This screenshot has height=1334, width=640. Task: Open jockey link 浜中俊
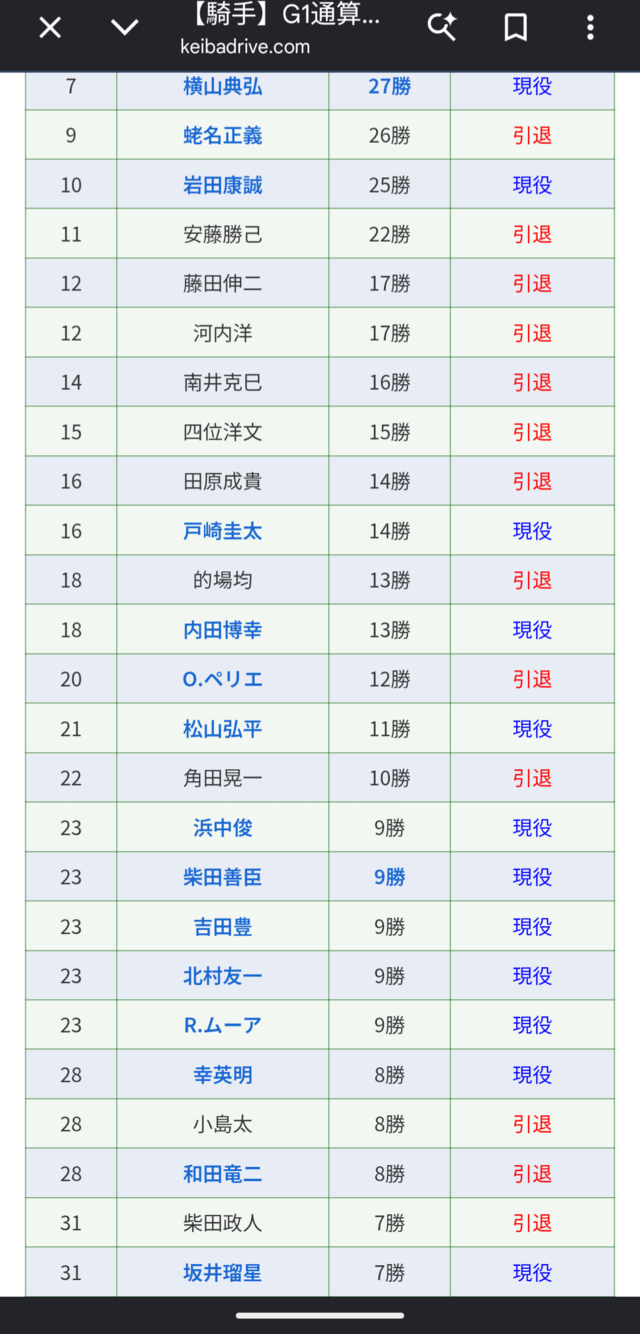point(223,828)
